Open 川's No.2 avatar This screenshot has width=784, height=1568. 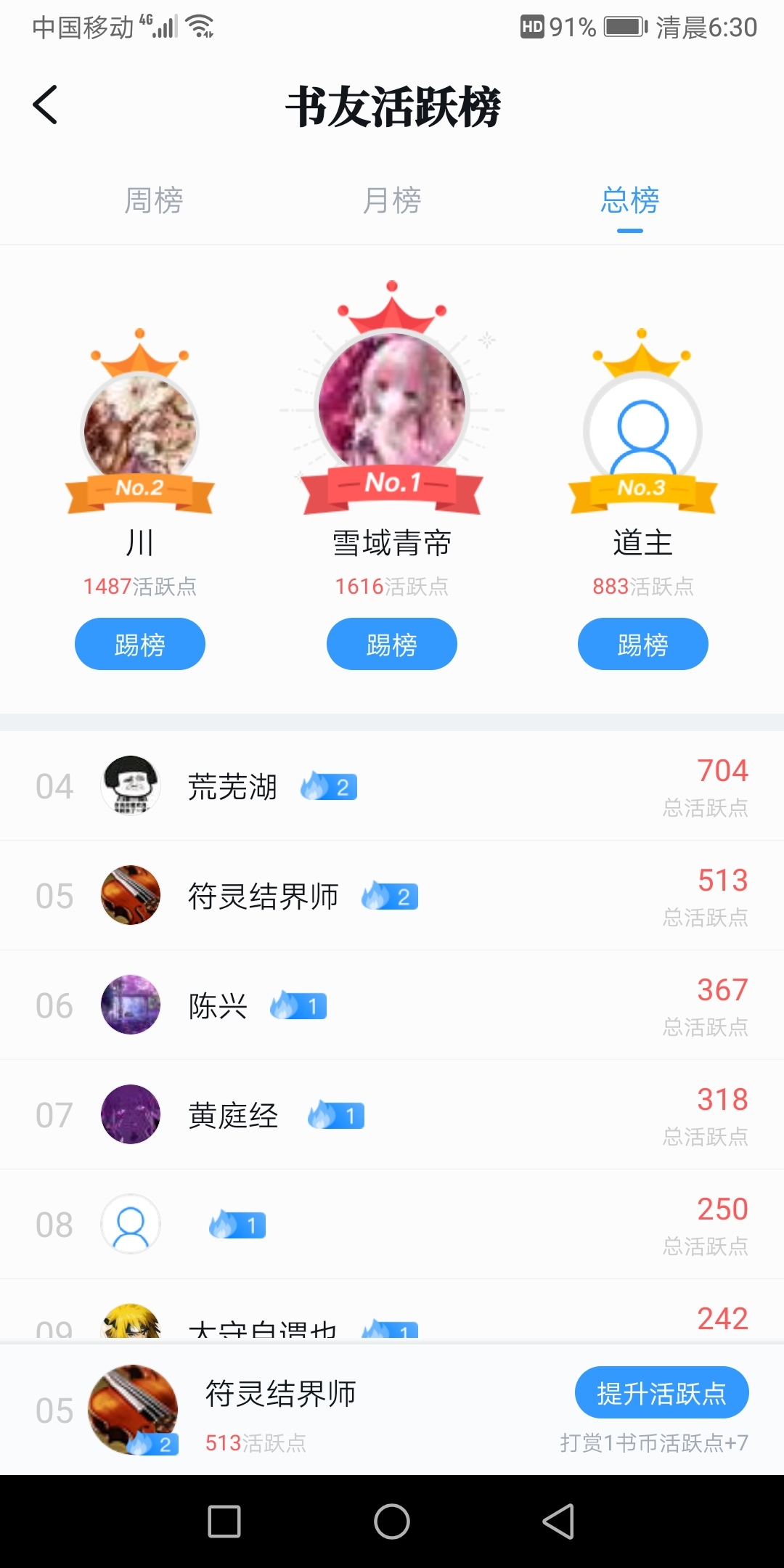[x=140, y=428]
